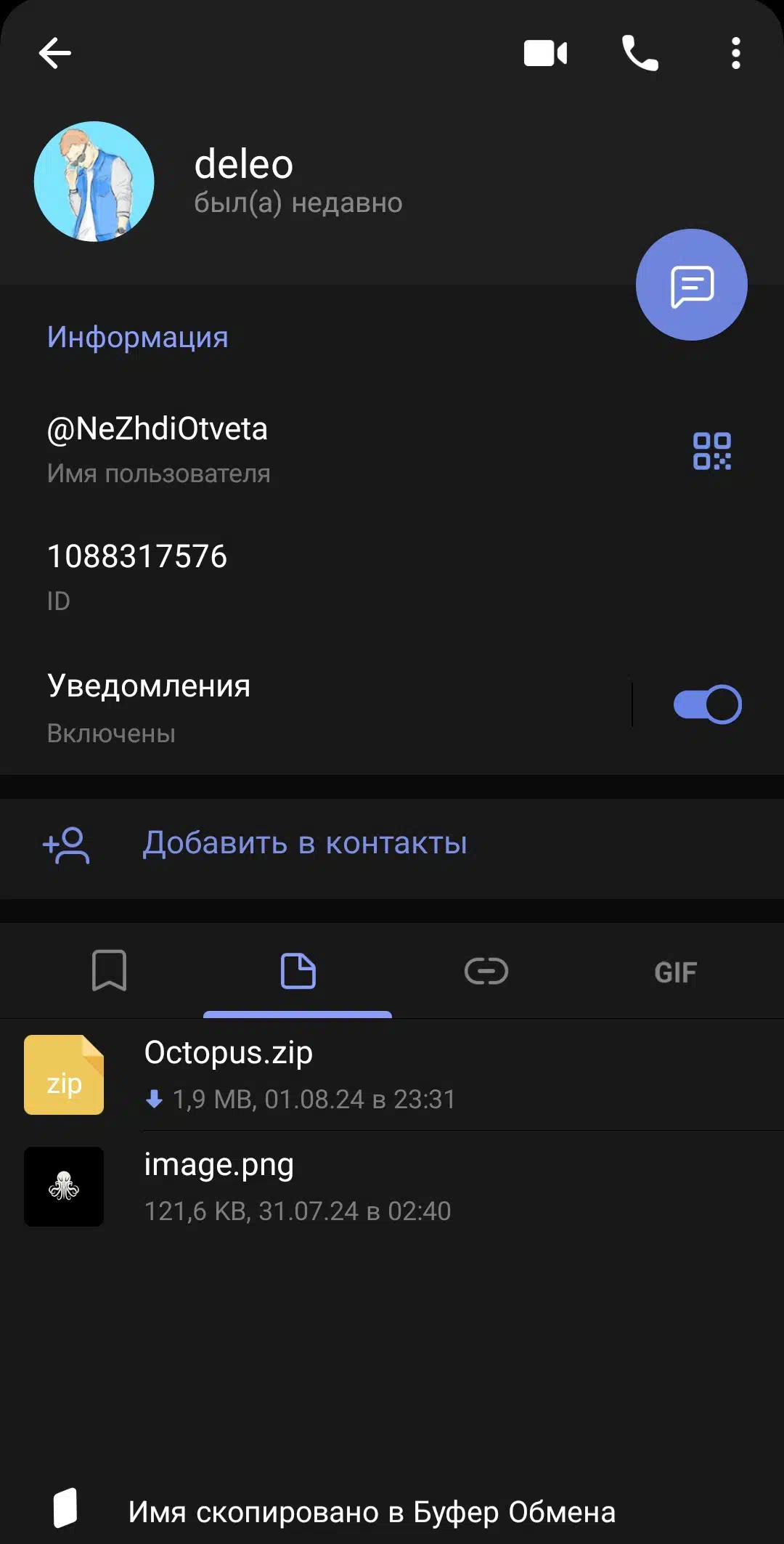Screen dimensions: 784x1544
Task: Tap the username @NeZhdiOtveta row
Action: click(x=392, y=449)
